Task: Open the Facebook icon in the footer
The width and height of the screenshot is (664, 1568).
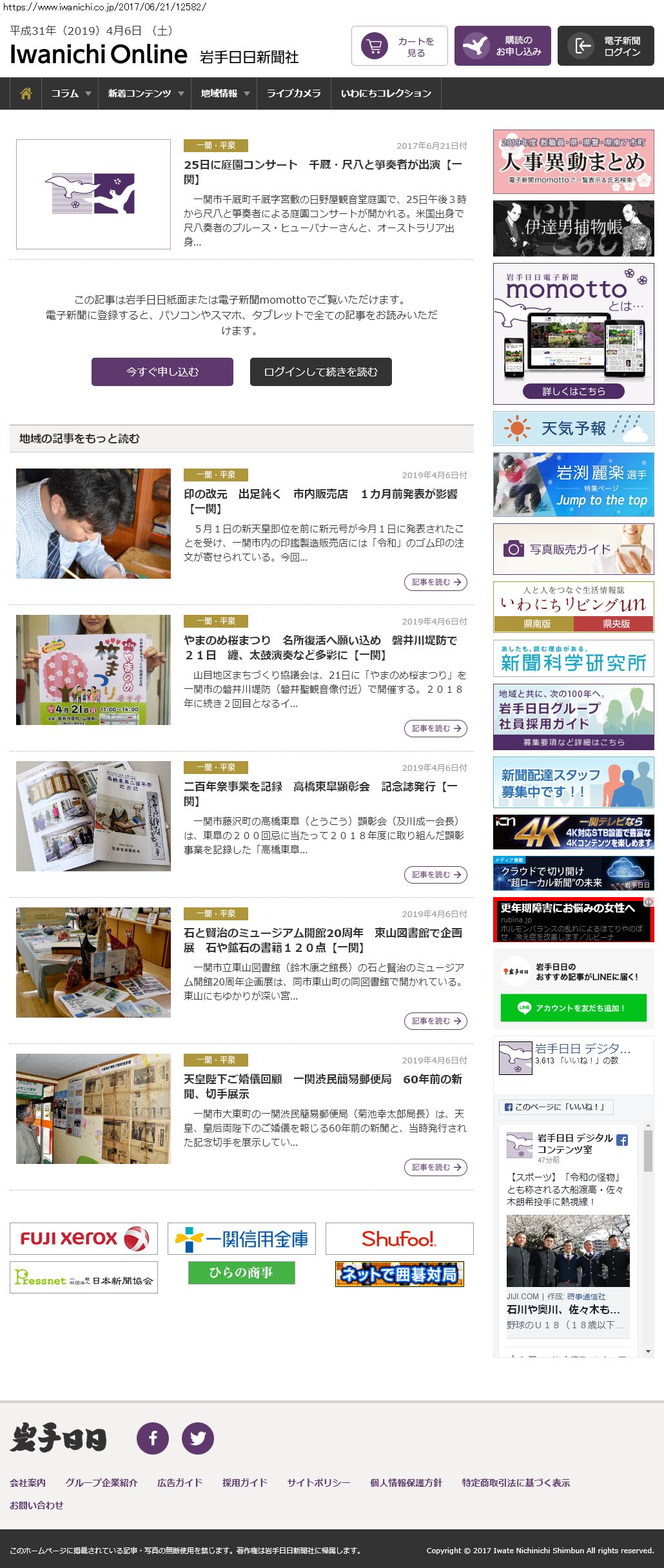Action: click(x=153, y=1438)
